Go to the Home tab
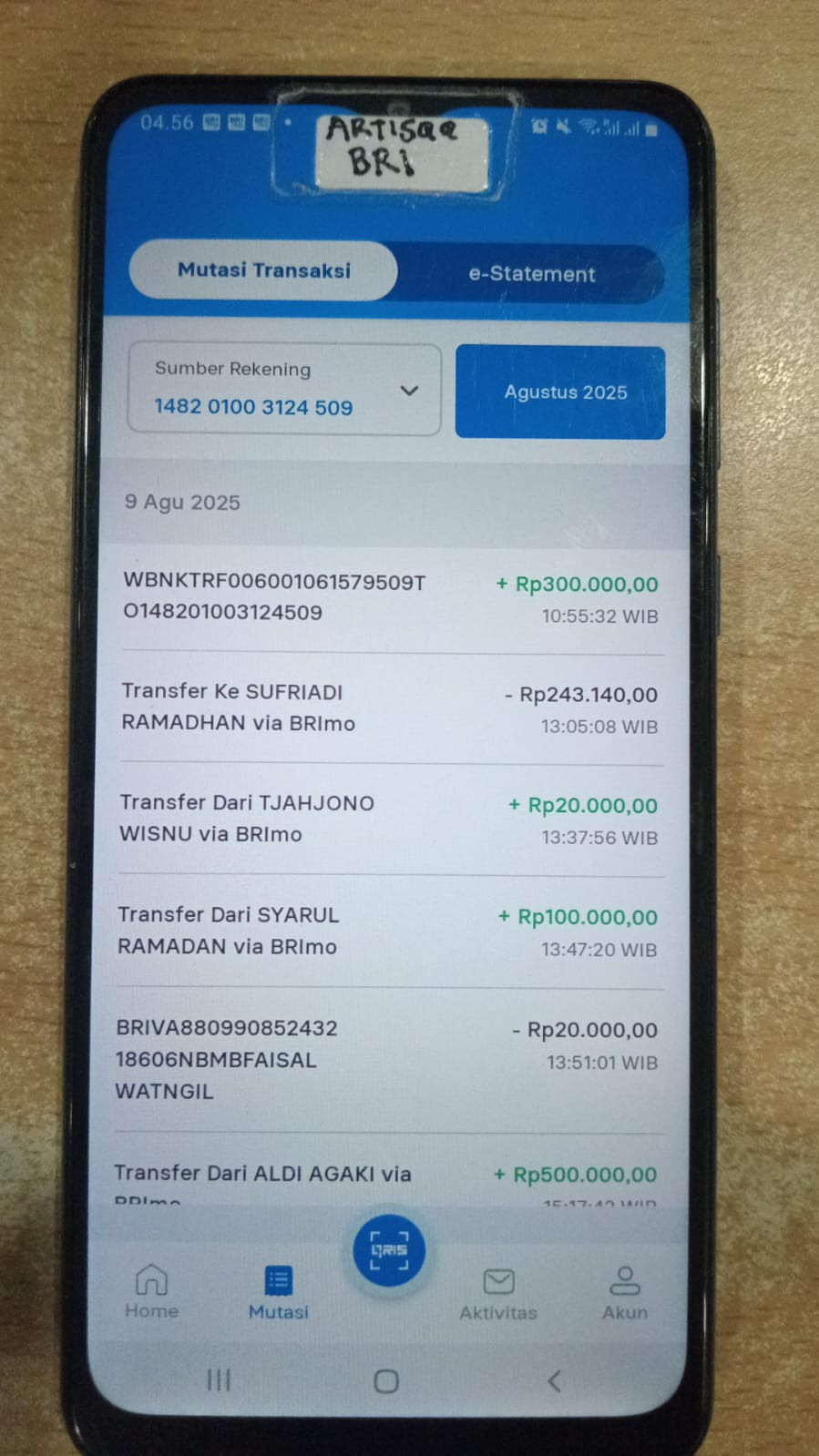The width and height of the screenshot is (819, 1456). [151, 1291]
